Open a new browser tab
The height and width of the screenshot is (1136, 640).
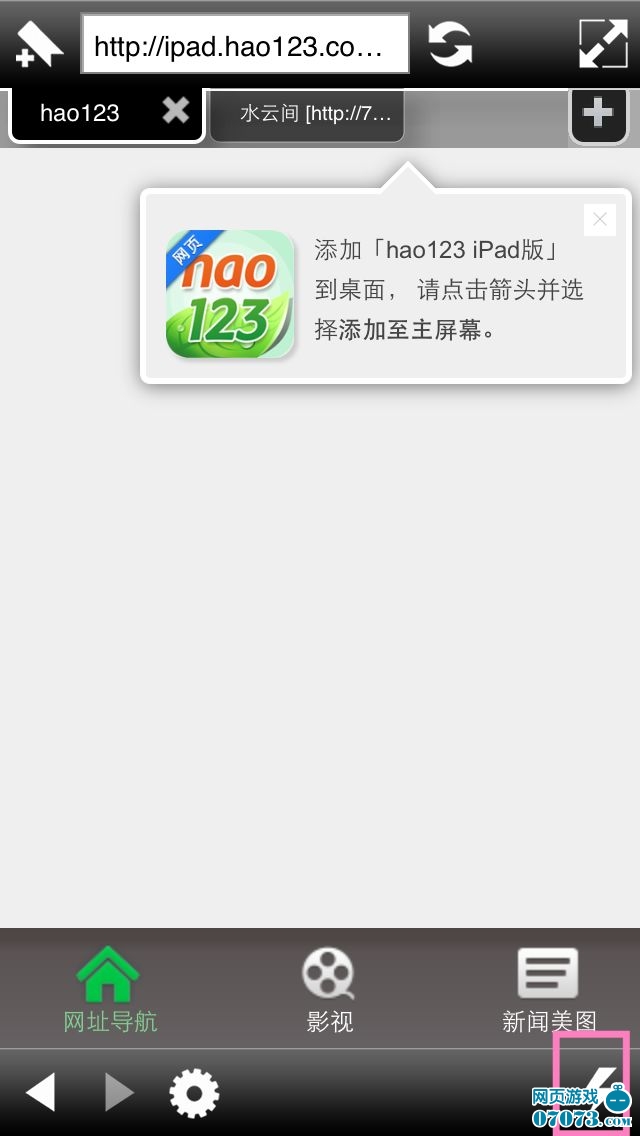[598, 113]
